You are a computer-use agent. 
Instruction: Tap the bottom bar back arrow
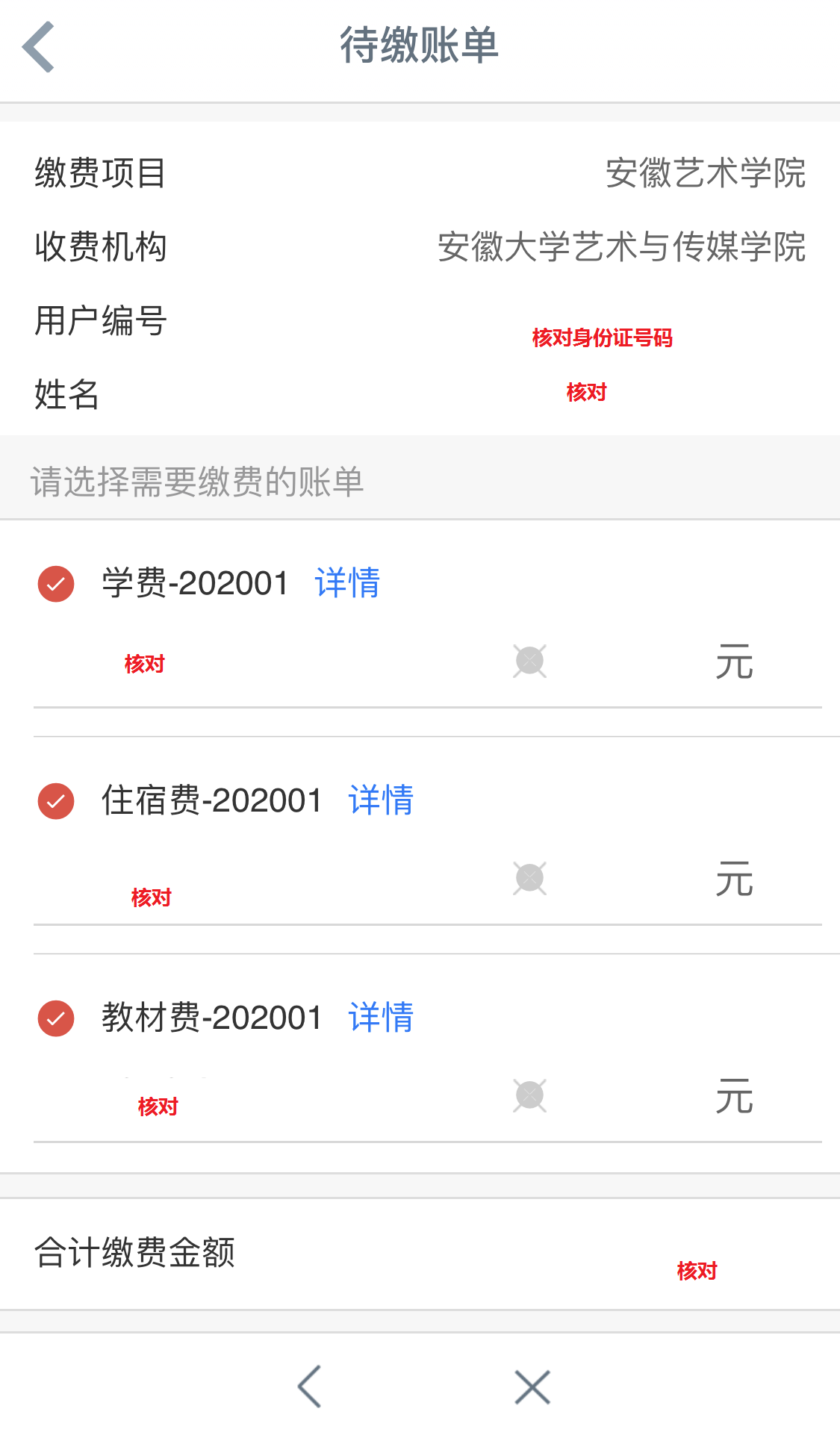309,1386
